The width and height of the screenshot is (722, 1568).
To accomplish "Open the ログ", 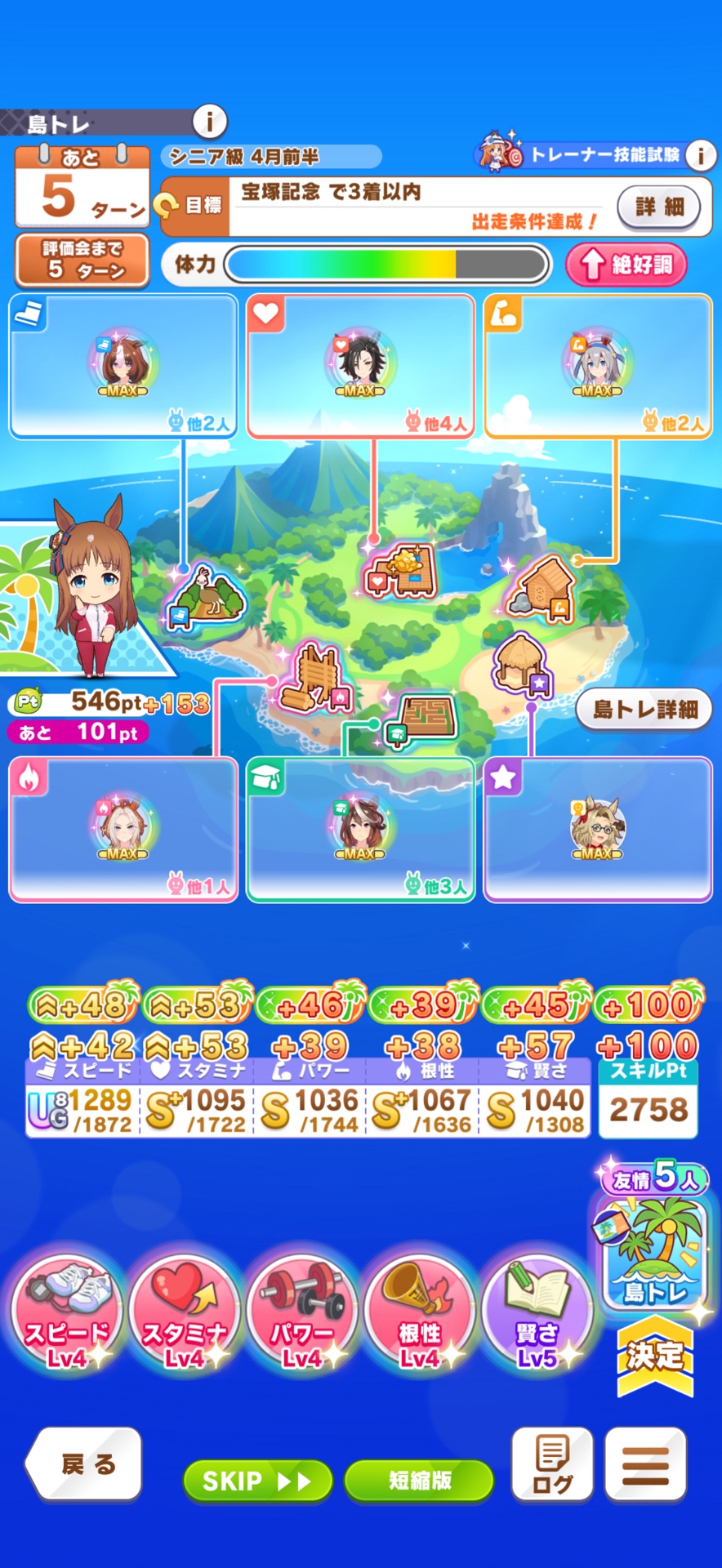I will click(552, 1464).
